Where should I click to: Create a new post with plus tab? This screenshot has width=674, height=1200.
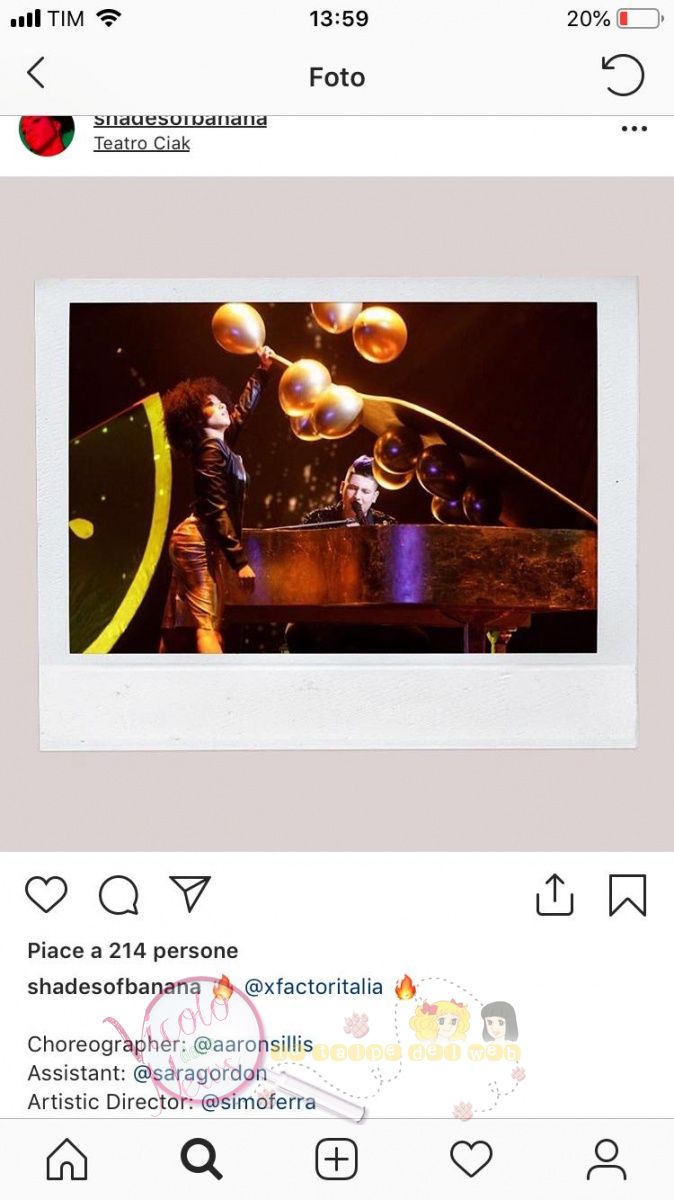click(336, 1160)
